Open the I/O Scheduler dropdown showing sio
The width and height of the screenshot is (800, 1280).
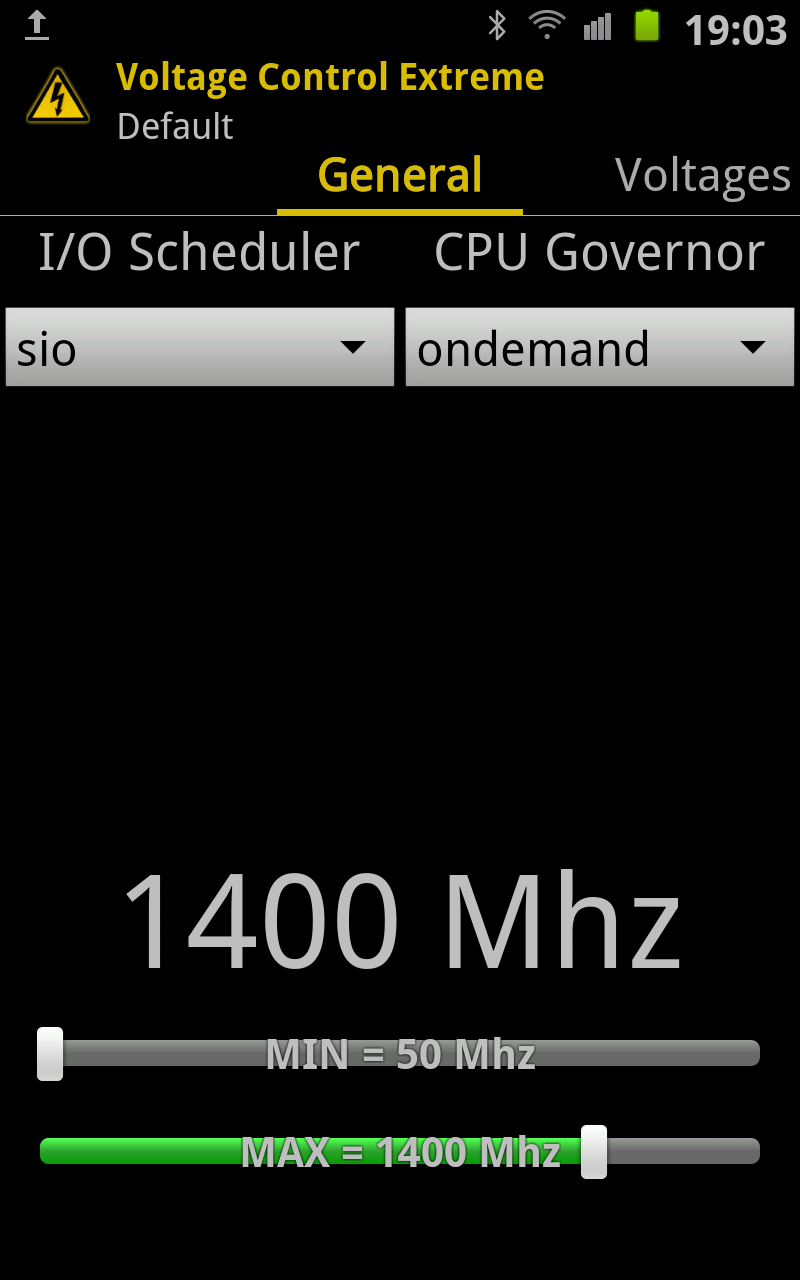click(200, 347)
